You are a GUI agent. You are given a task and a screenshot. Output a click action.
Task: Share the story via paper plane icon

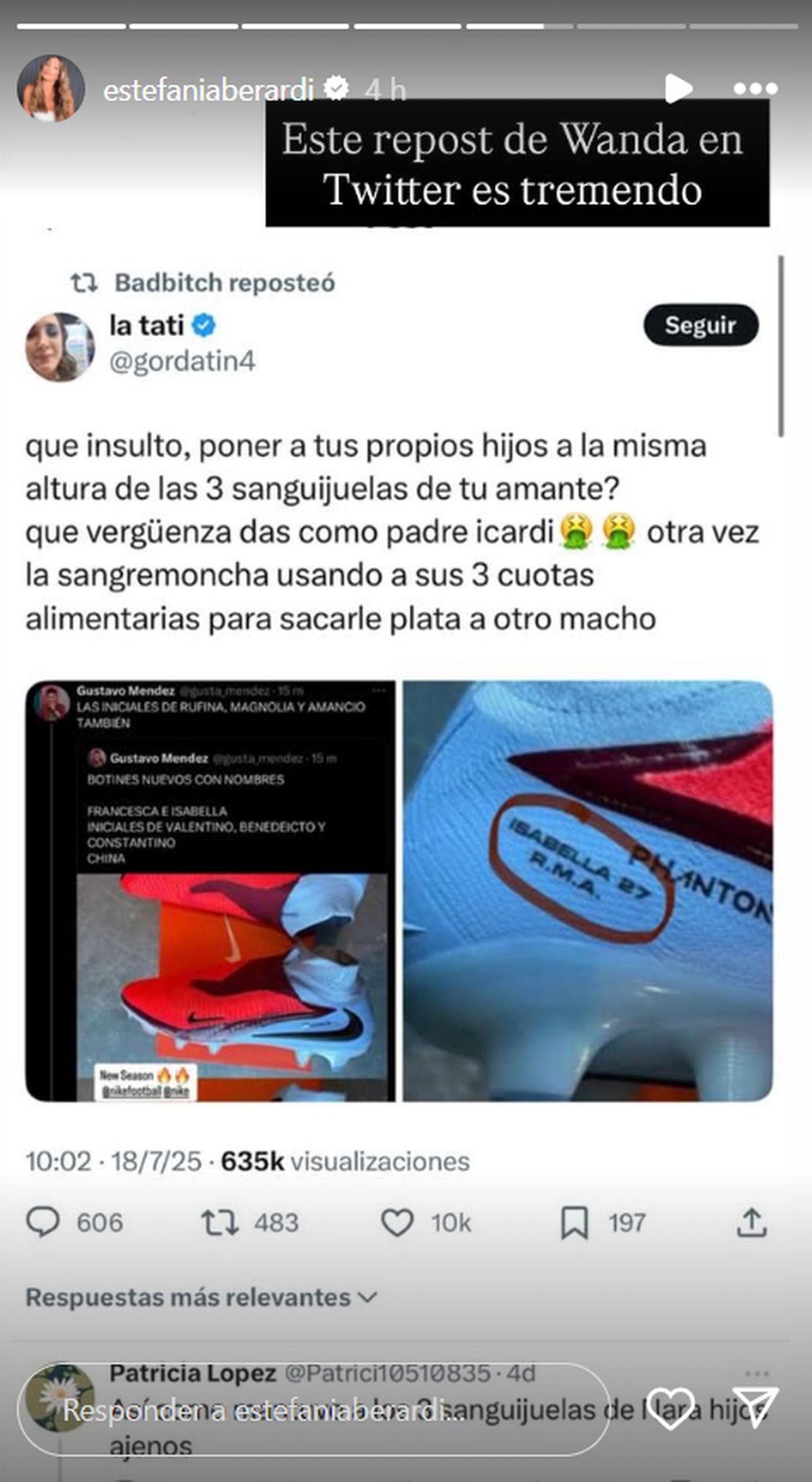755,1408
